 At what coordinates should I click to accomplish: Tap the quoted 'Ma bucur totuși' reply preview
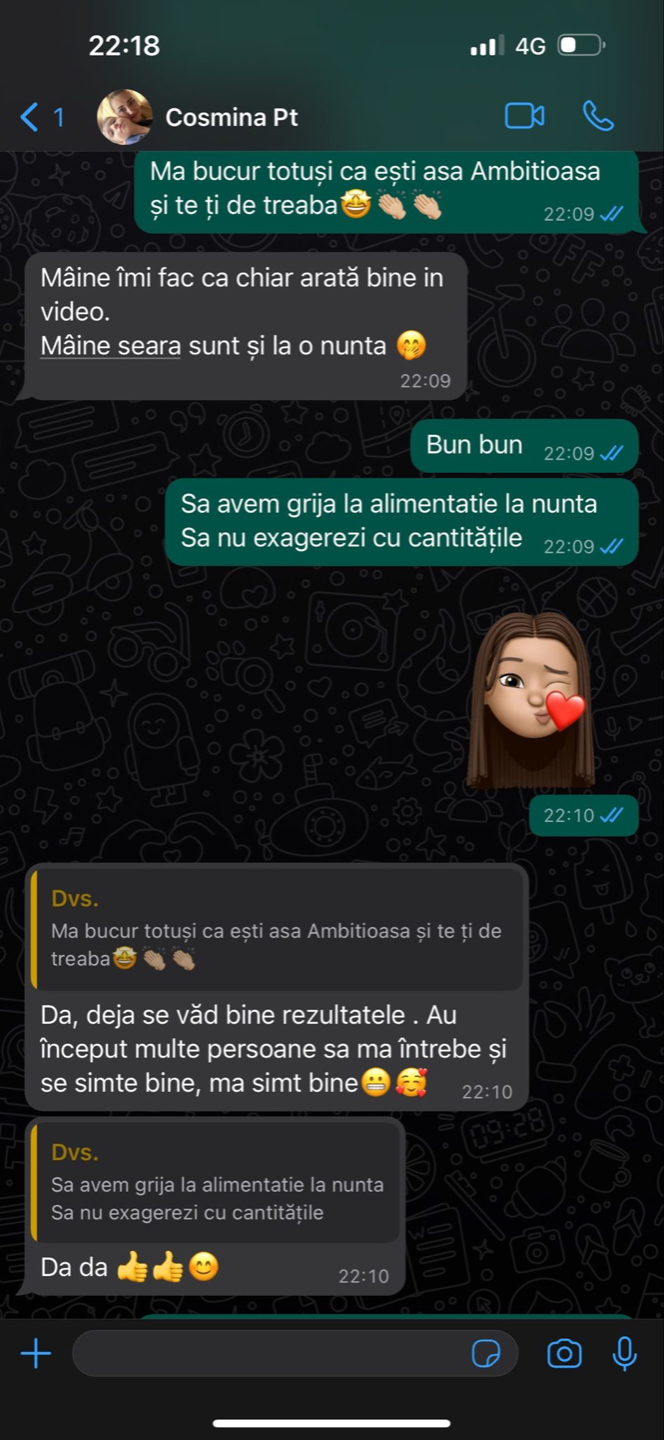(x=277, y=930)
